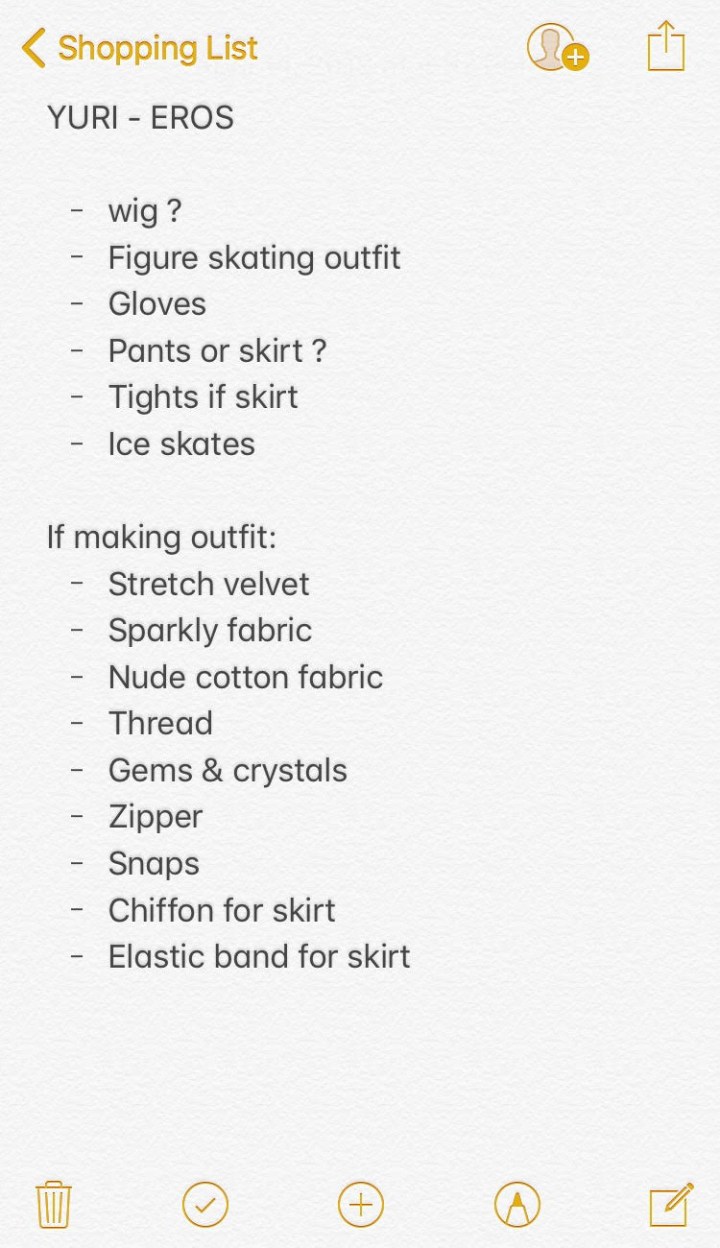
Task: Tap the add collaborator icon
Action: pyautogui.click(x=557, y=46)
